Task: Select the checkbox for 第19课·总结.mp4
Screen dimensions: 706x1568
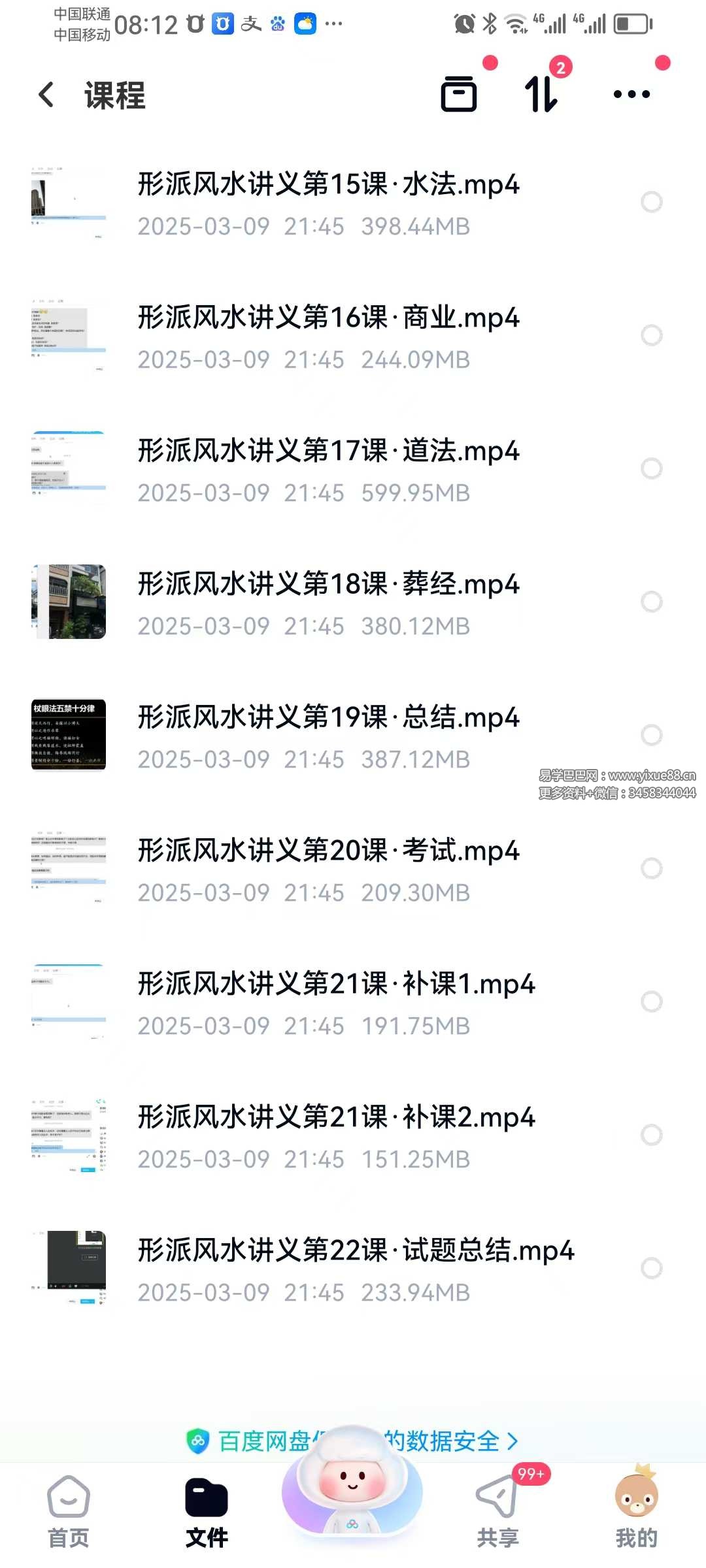Action: tap(651, 736)
